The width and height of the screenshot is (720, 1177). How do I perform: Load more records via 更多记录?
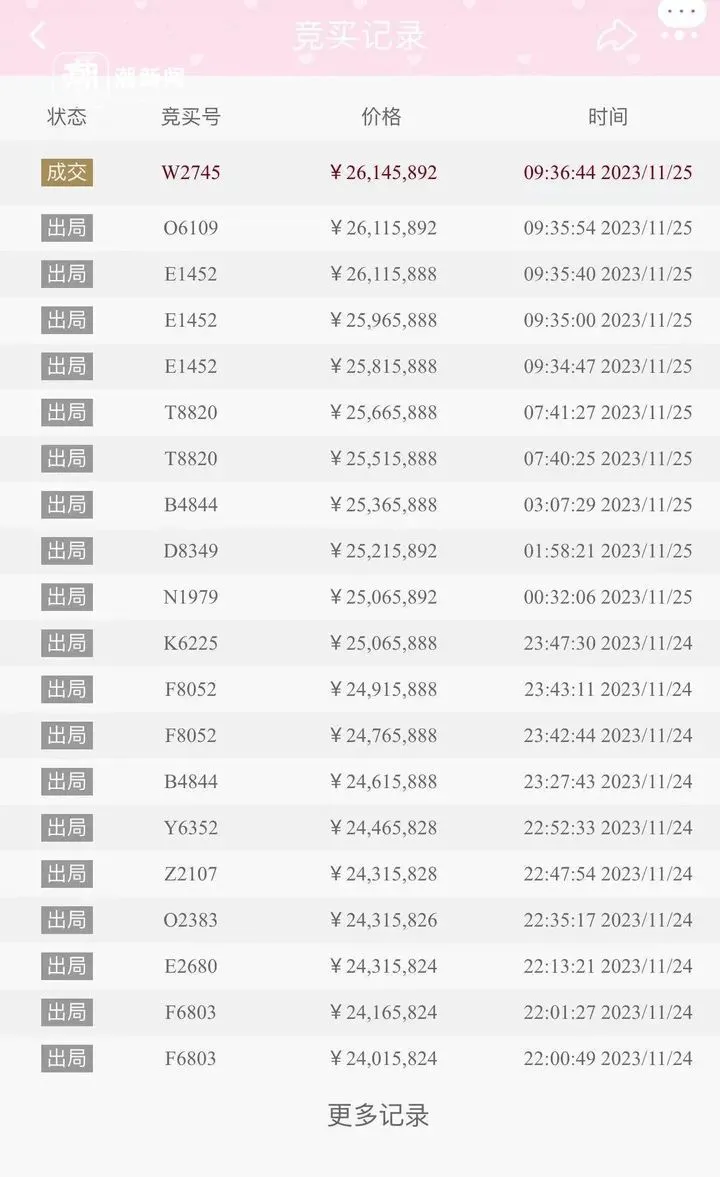(x=378, y=1115)
